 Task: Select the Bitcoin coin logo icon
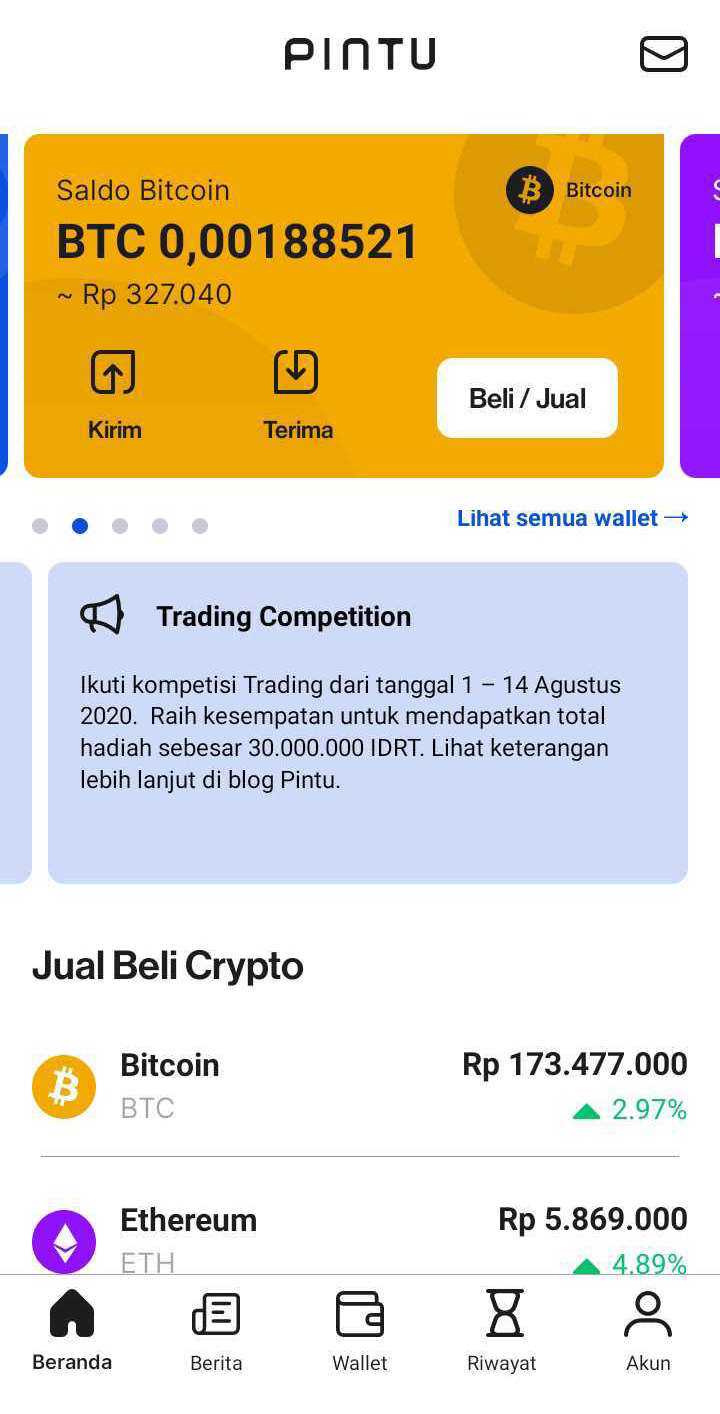click(64, 1086)
